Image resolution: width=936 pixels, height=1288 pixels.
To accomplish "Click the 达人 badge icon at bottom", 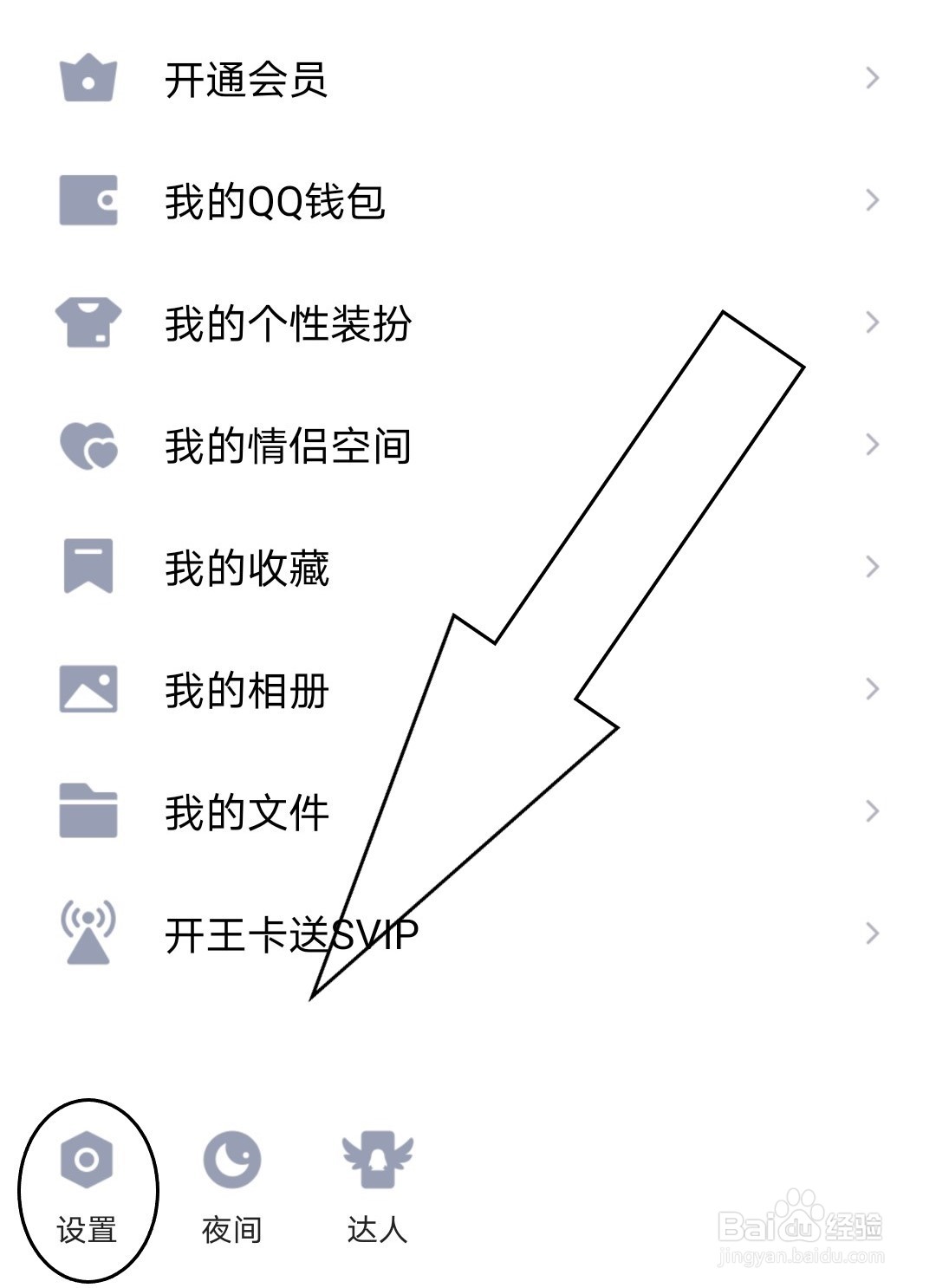I will 379,1160.
